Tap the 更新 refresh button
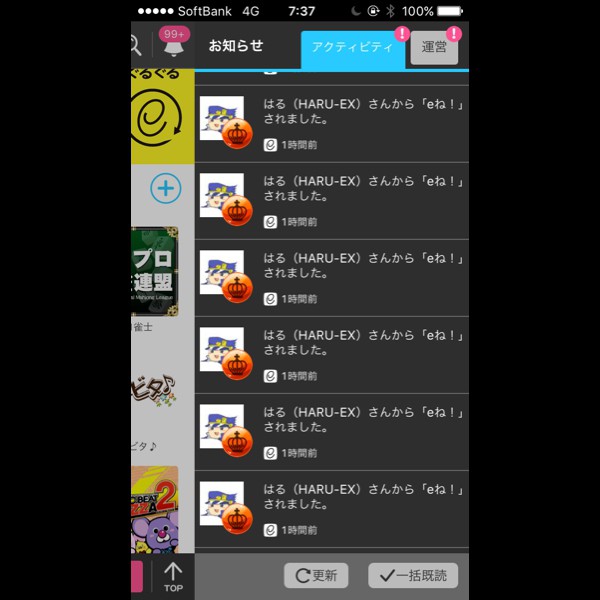 click(x=316, y=575)
